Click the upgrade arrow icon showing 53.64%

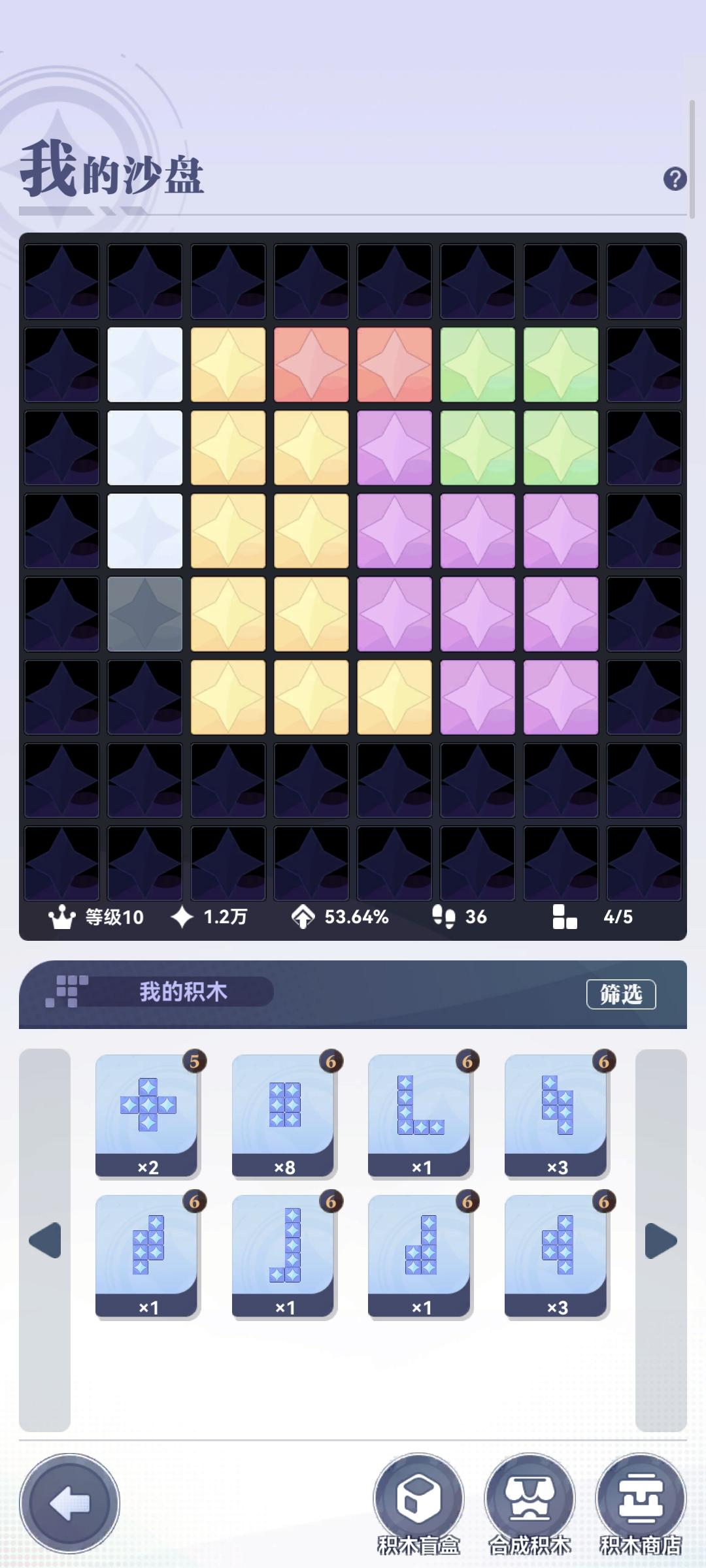click(x=304, y=917)
